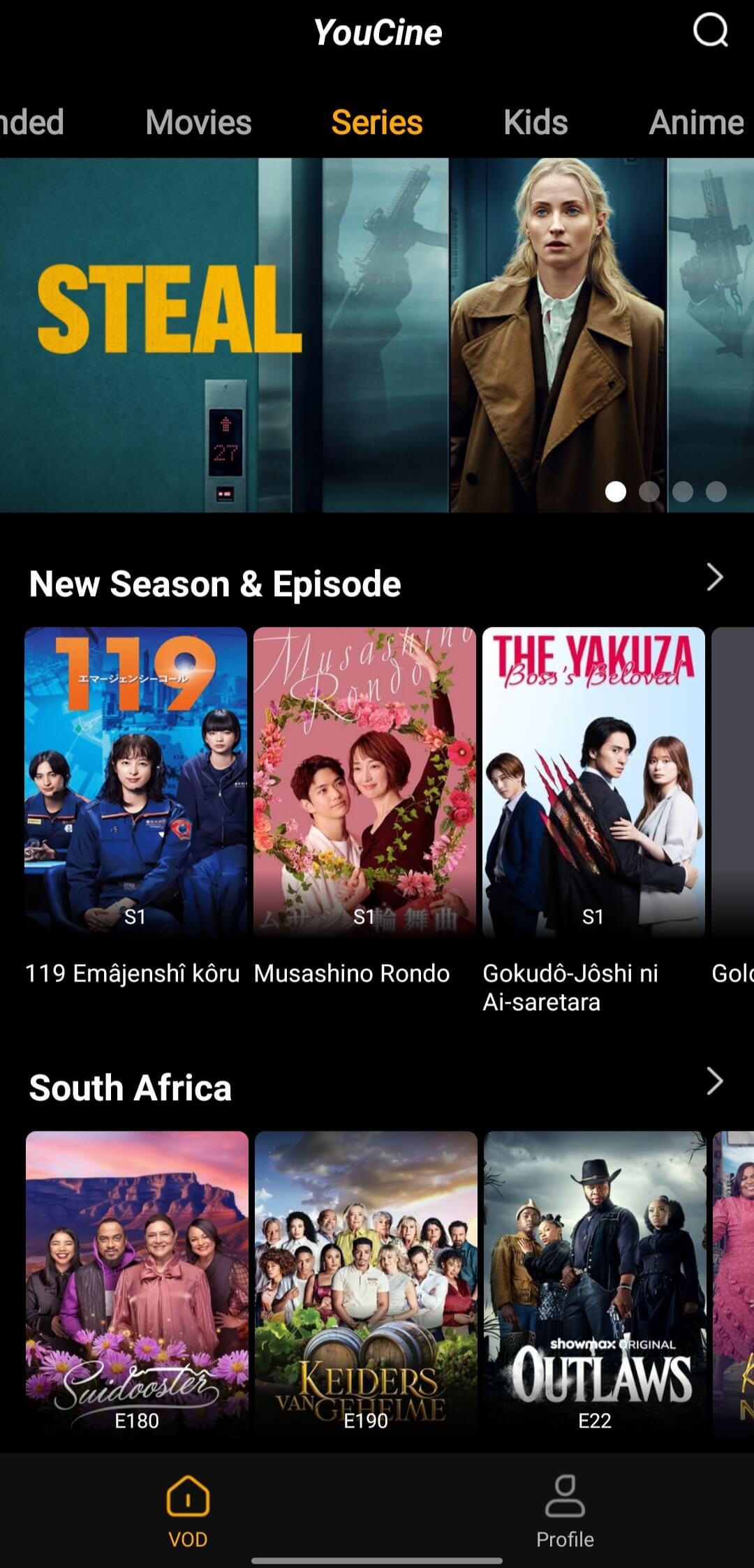Go to the Profile tab
Image resolution: width=754 pixels, height=1568 pixels.
[x=565, y=1510]
